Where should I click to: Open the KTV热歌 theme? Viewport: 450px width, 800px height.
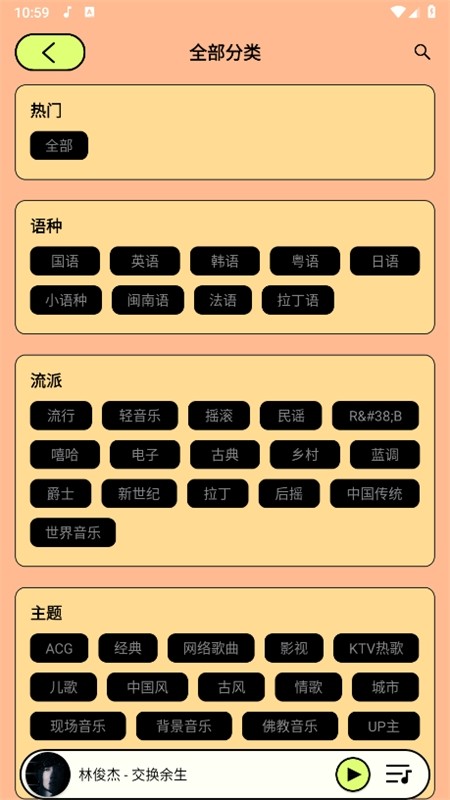[x=377, y=648]
